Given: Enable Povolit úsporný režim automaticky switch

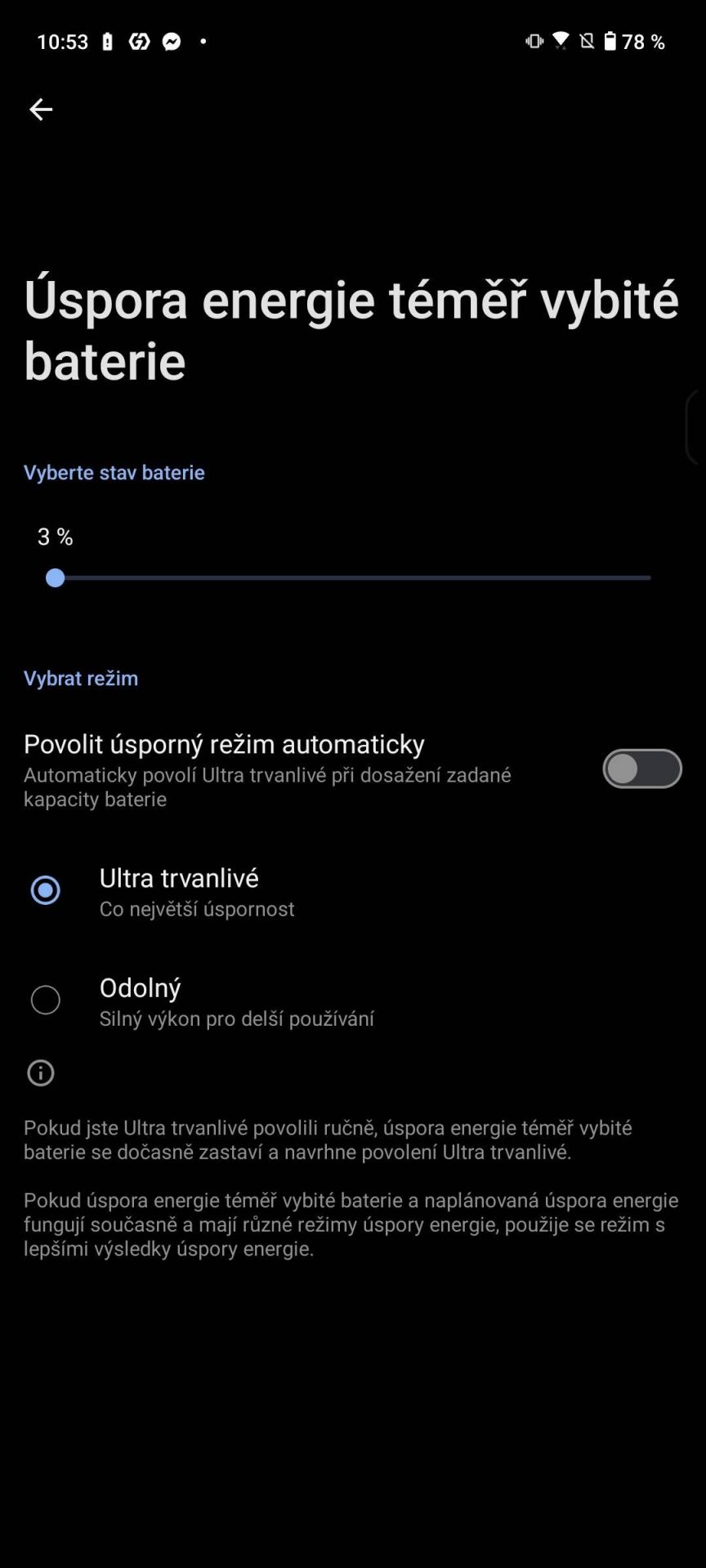Looking at the screenshot, I should tap(641, 768).
